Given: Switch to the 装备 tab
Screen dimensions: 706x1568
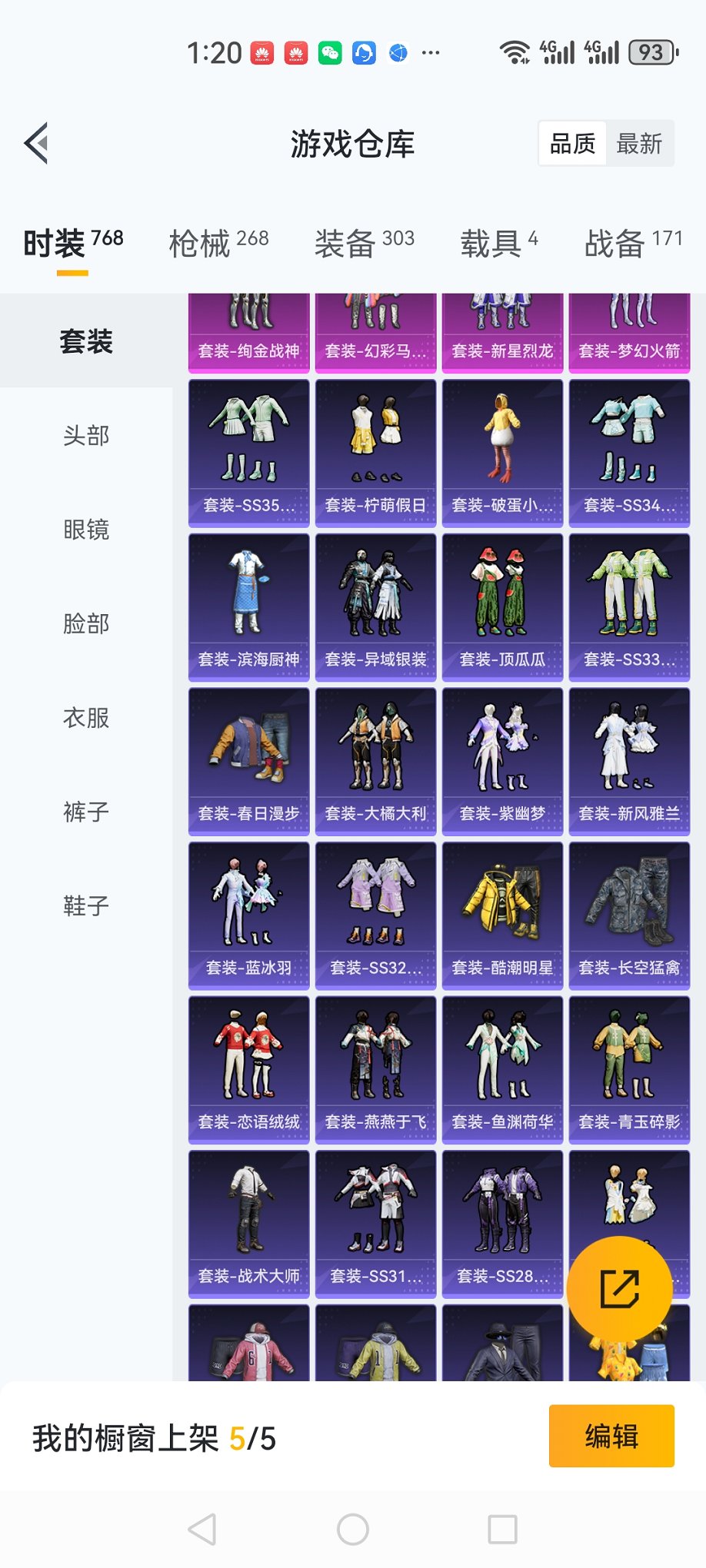Looking at the screenshot, I should (x=364, y=244).
